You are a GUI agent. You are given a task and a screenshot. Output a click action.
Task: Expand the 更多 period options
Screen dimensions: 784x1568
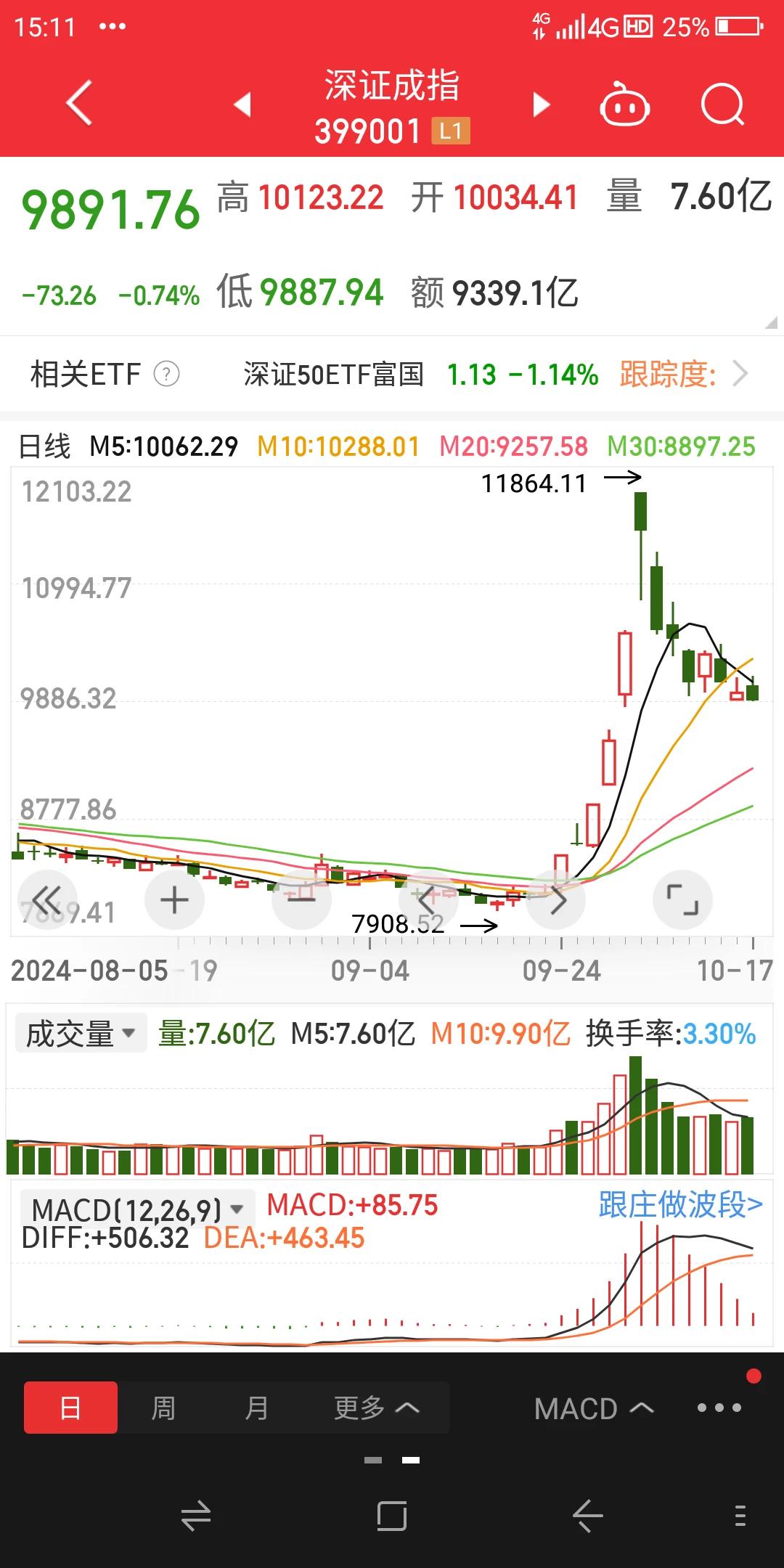pos(377,1408)
